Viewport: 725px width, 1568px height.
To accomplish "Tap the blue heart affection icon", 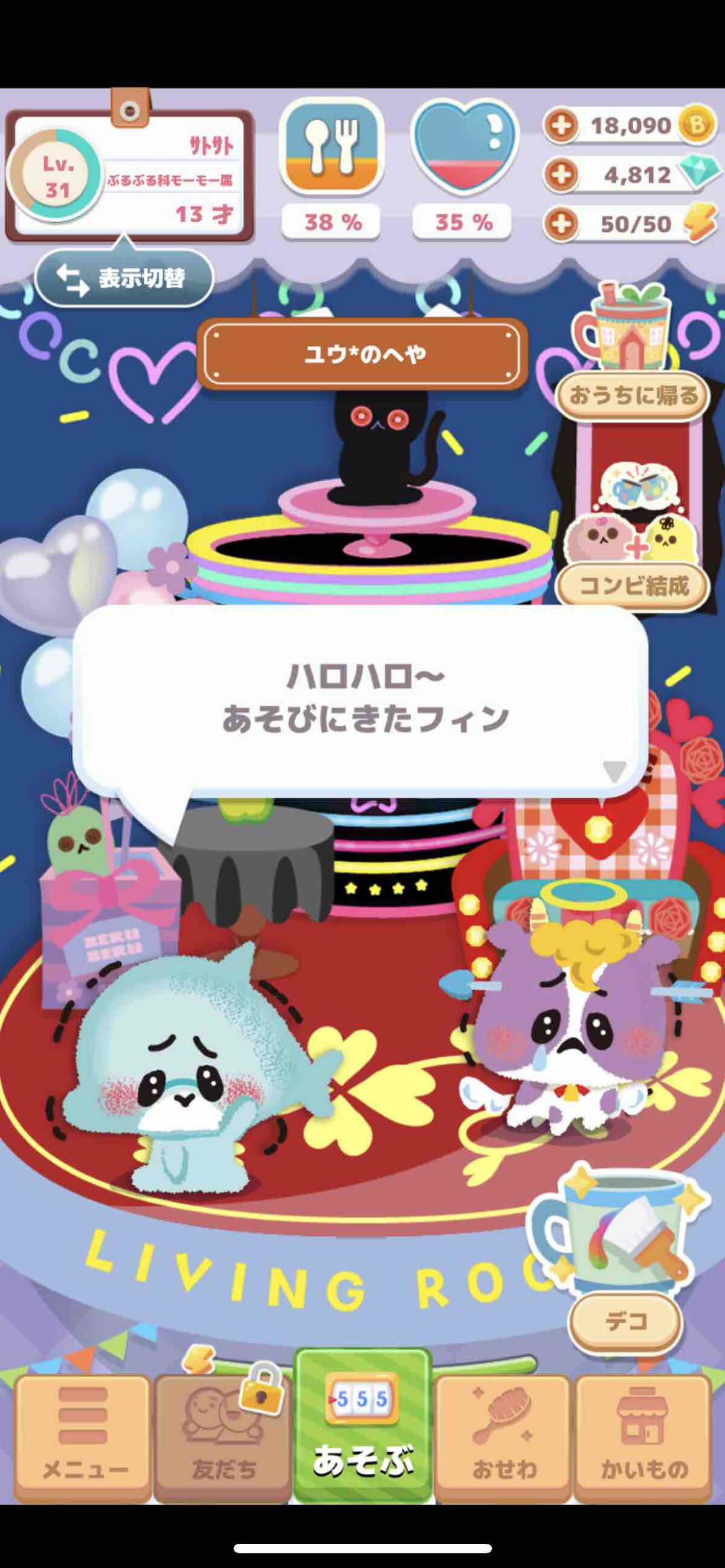I will [462, 146].
